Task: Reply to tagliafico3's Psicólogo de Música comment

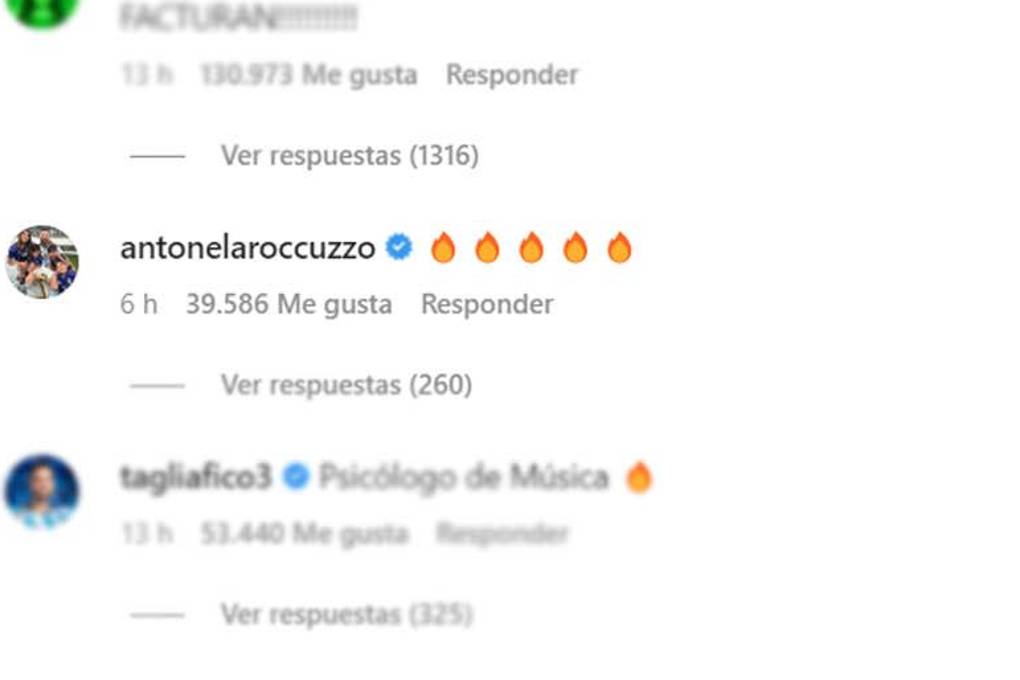Action: pos(501,534)
